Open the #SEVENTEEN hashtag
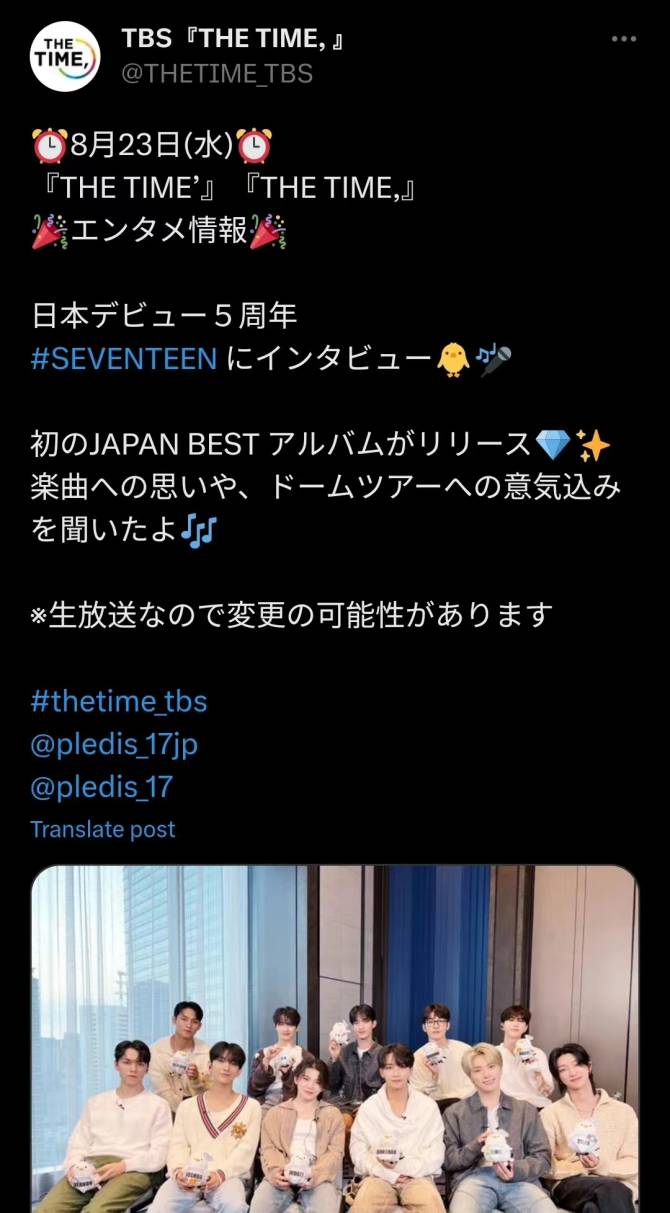This screenshot has width=670, height=1213. [x=124, y=358]
